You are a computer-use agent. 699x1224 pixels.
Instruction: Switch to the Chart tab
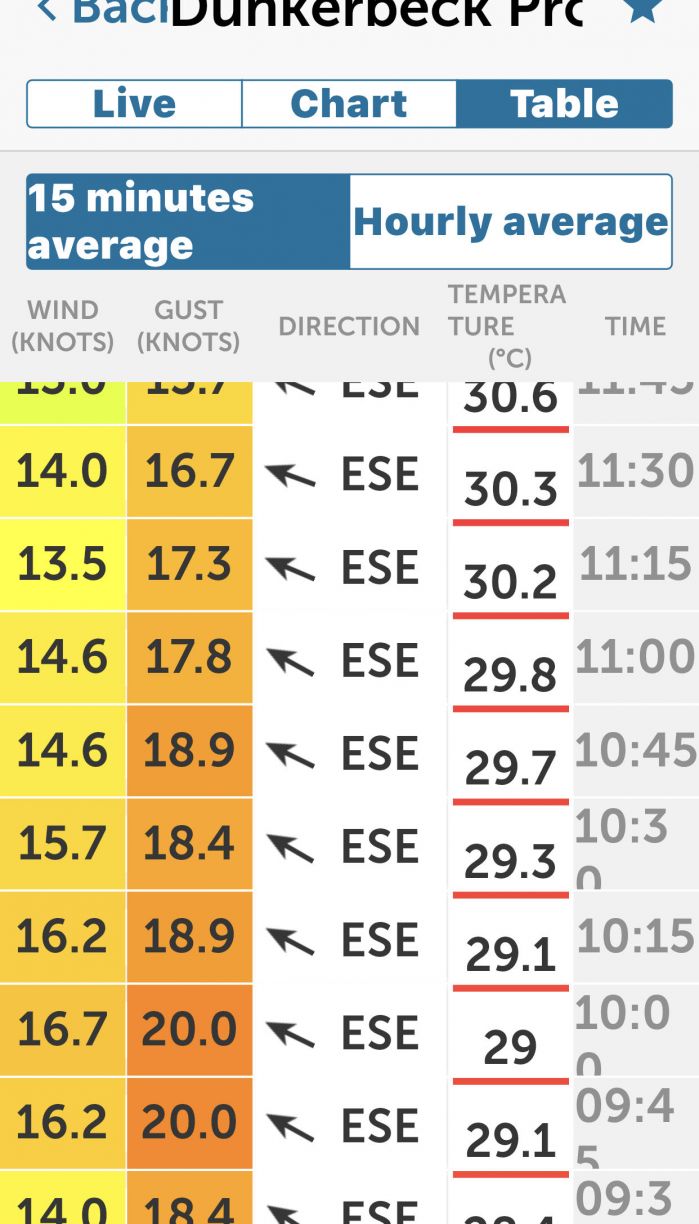pos(349,104)
